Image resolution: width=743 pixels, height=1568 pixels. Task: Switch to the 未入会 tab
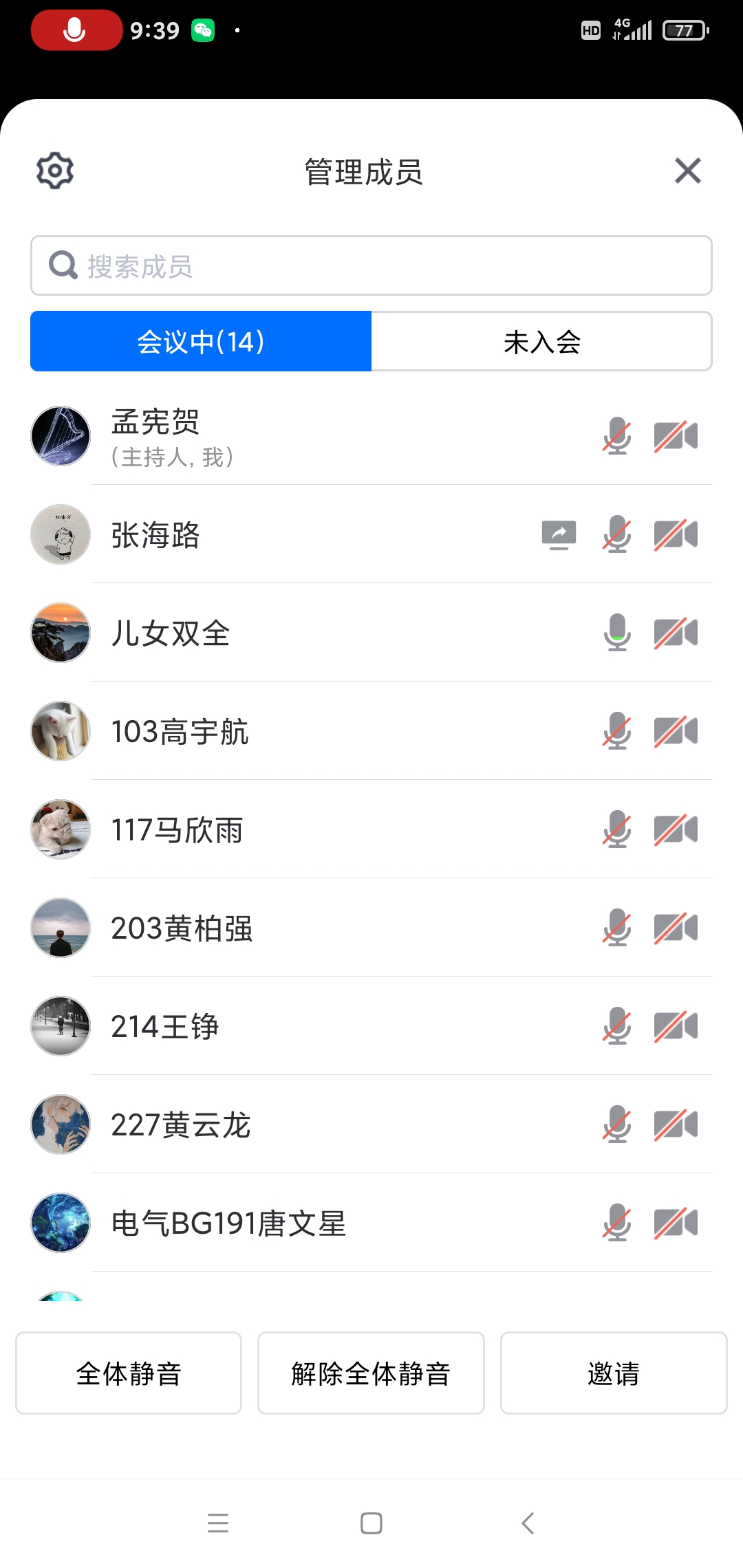tap(541, 342)
